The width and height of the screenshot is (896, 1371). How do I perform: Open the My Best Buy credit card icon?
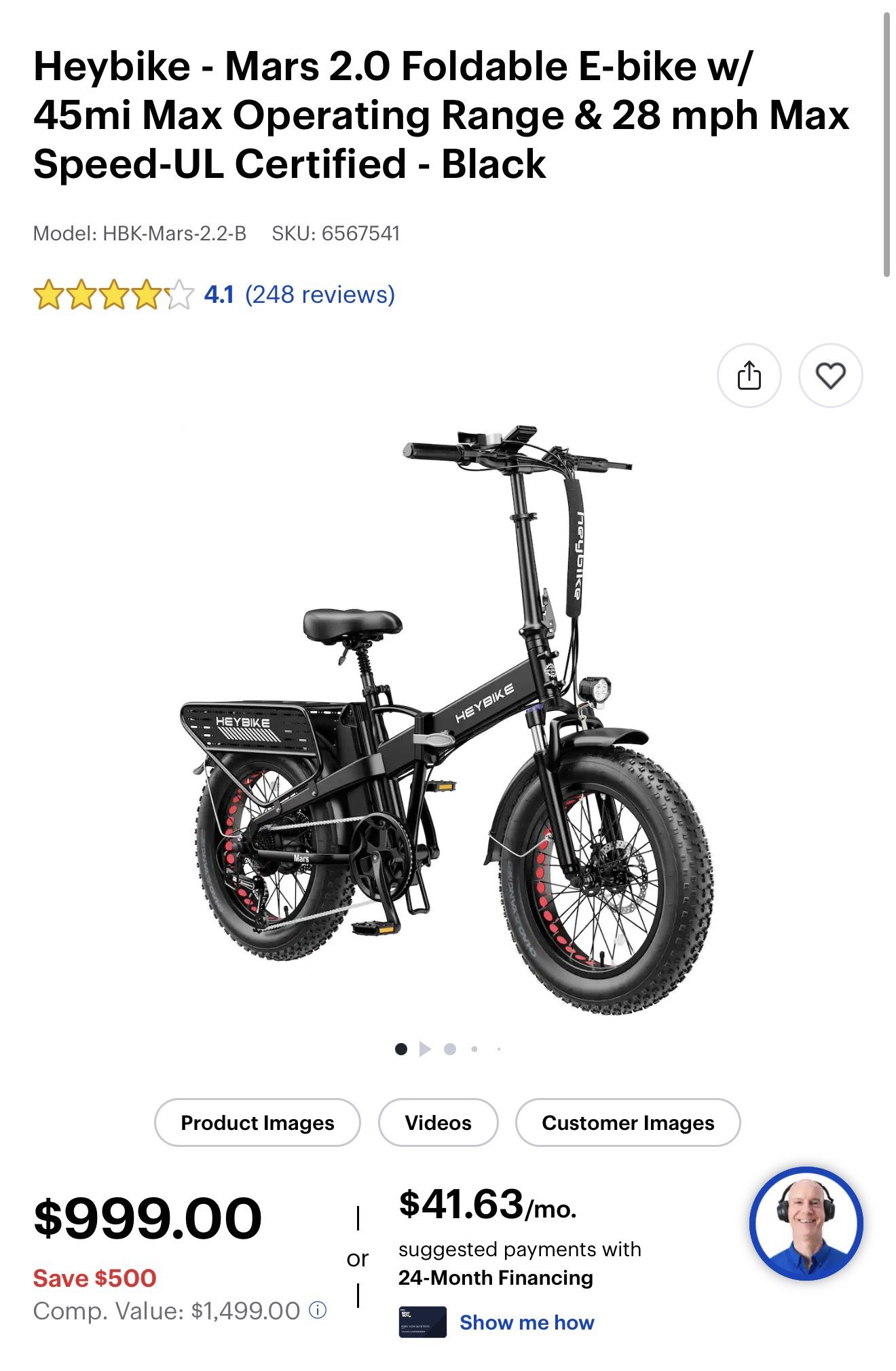coord(424,1322)
